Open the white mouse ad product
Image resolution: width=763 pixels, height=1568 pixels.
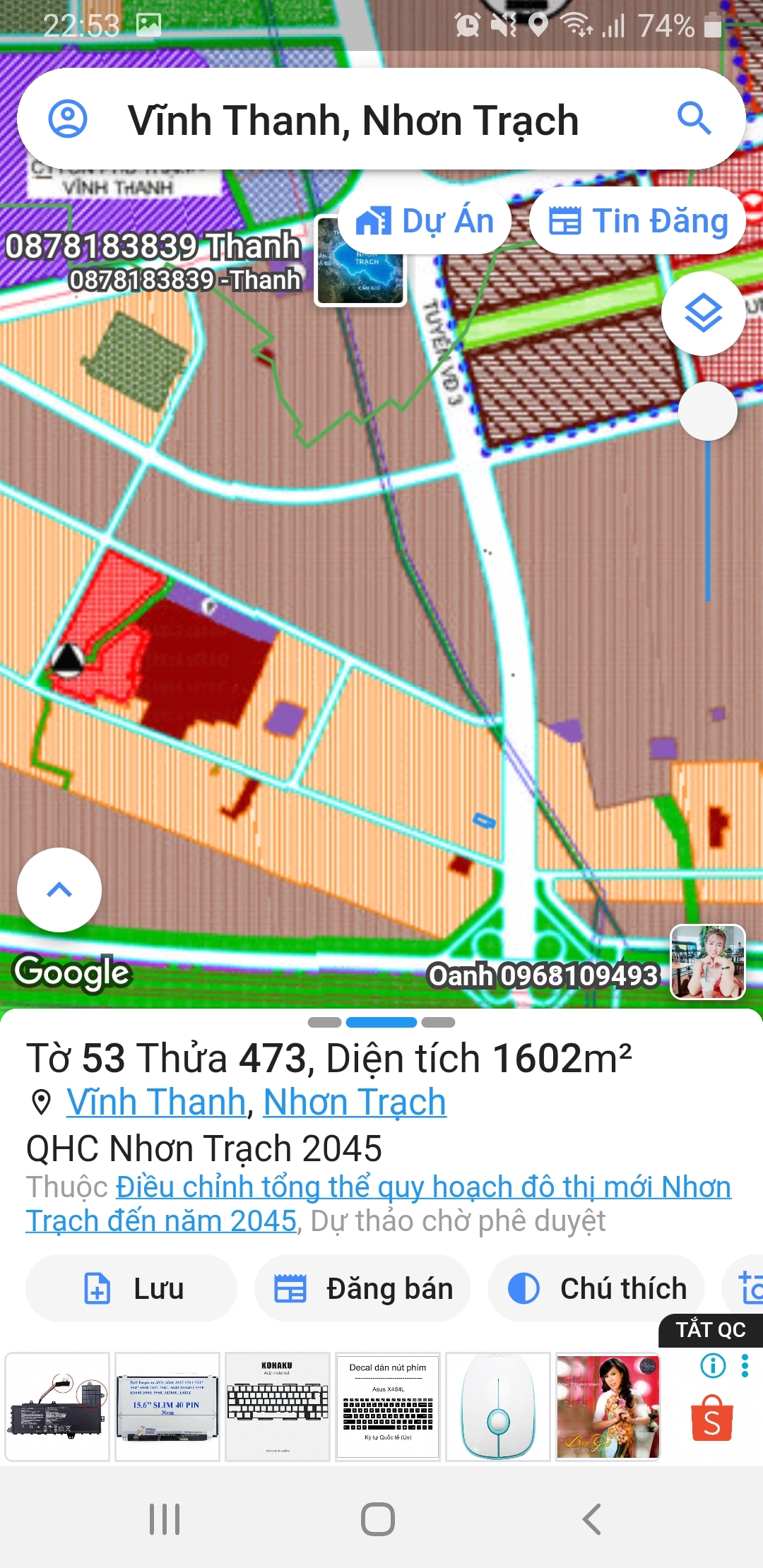[x=498, y=1407]
